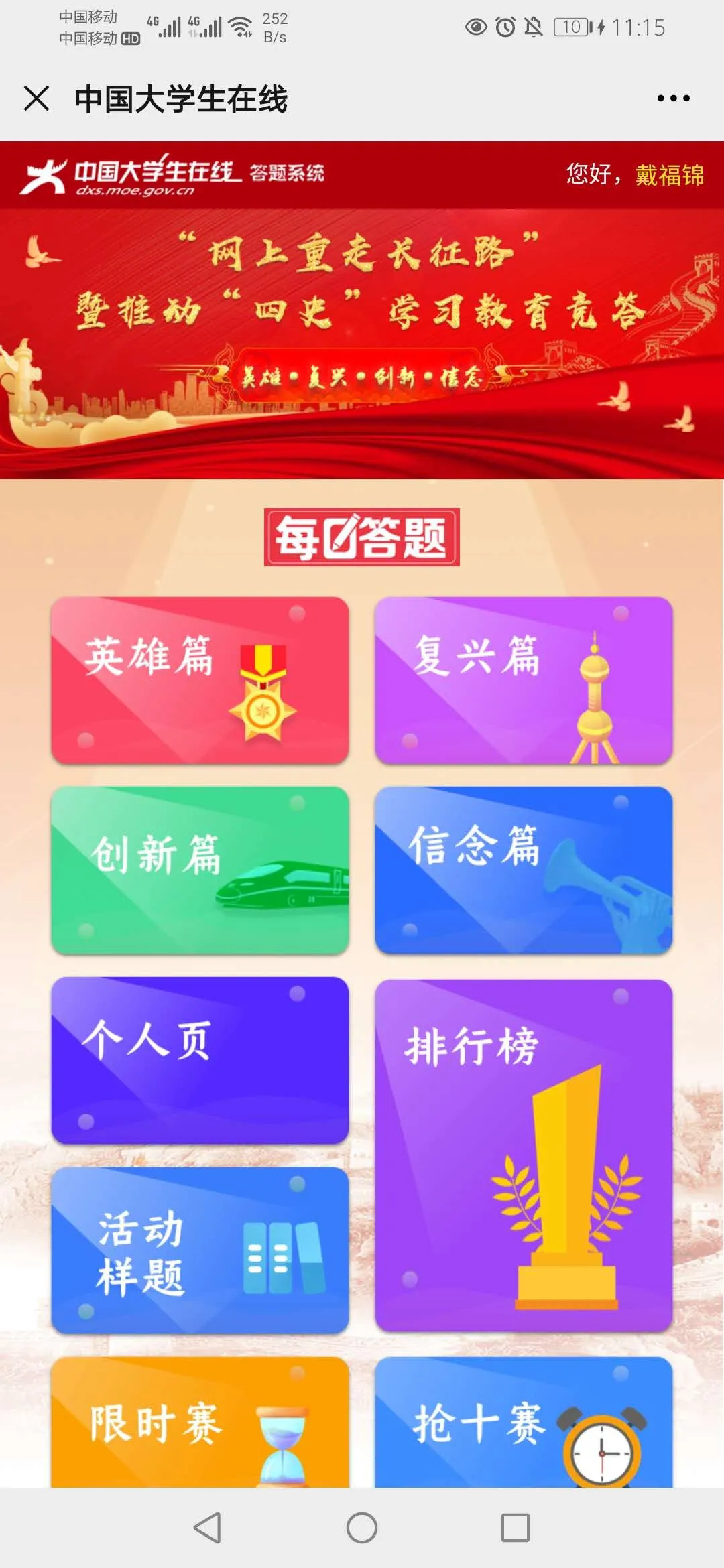724x1568 pixels.
Task: Enter the 抢十赛 contest
Action: click(524, 1422)
